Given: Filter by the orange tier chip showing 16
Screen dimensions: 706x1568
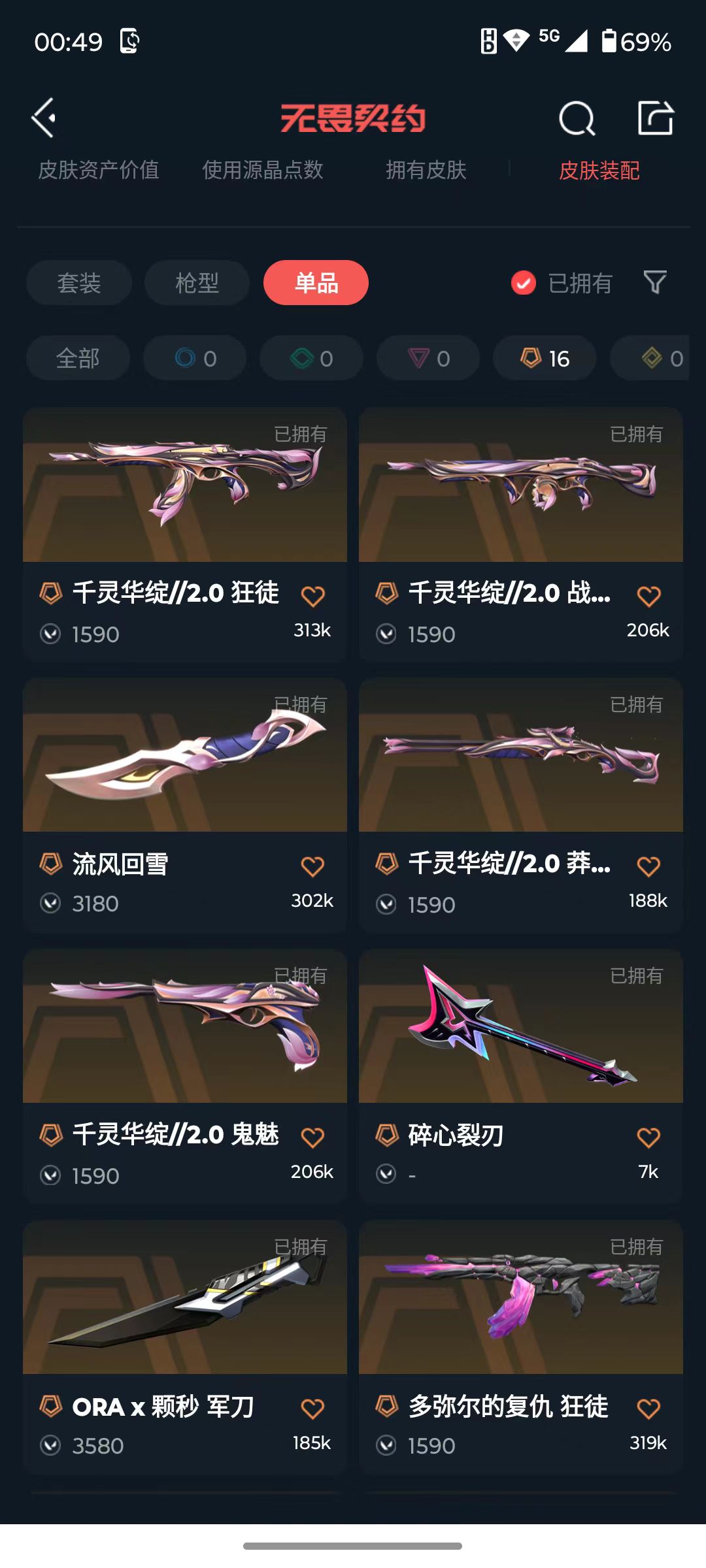Looking at the screenshot, I should coord(545,358).
